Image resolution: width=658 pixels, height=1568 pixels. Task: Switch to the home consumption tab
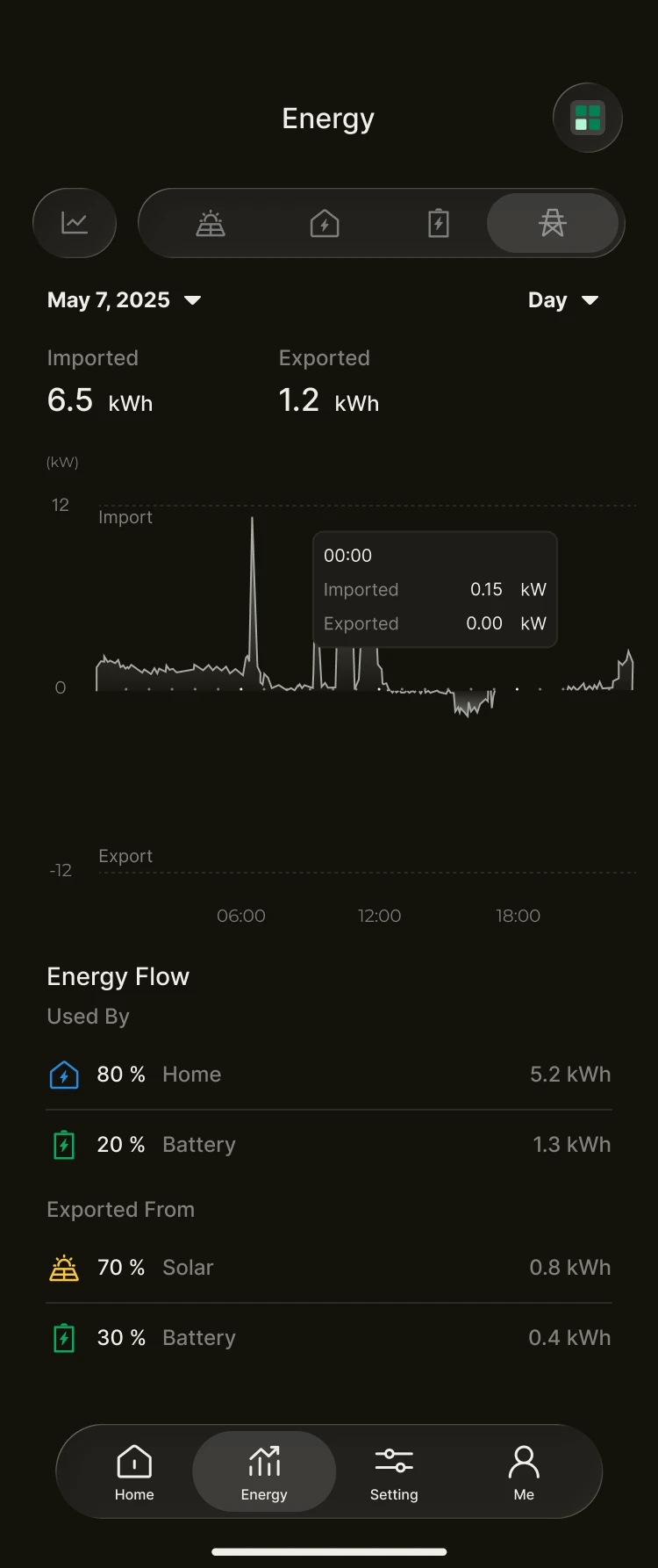tap(325, 224)
